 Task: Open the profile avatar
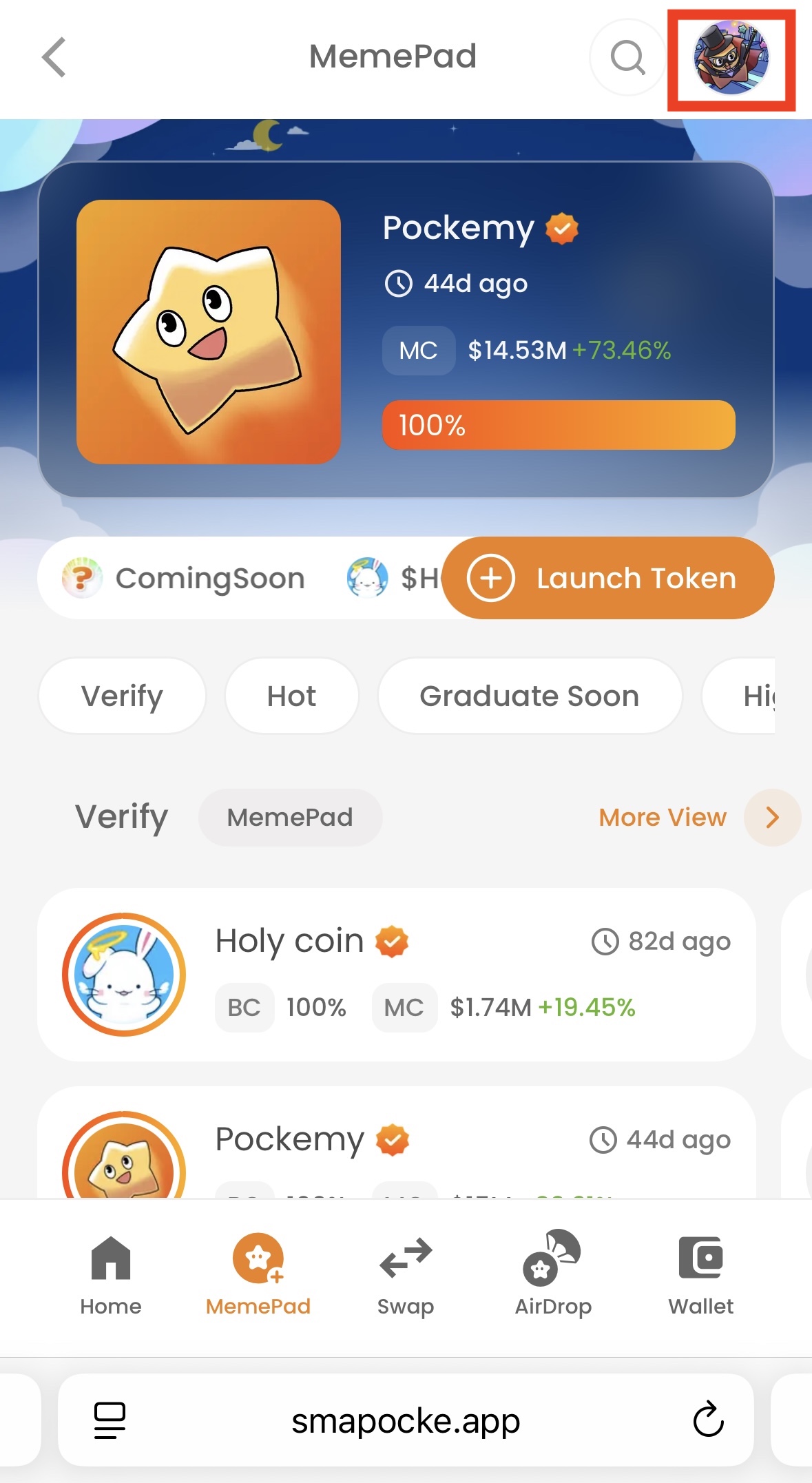[x=731, y=59]
